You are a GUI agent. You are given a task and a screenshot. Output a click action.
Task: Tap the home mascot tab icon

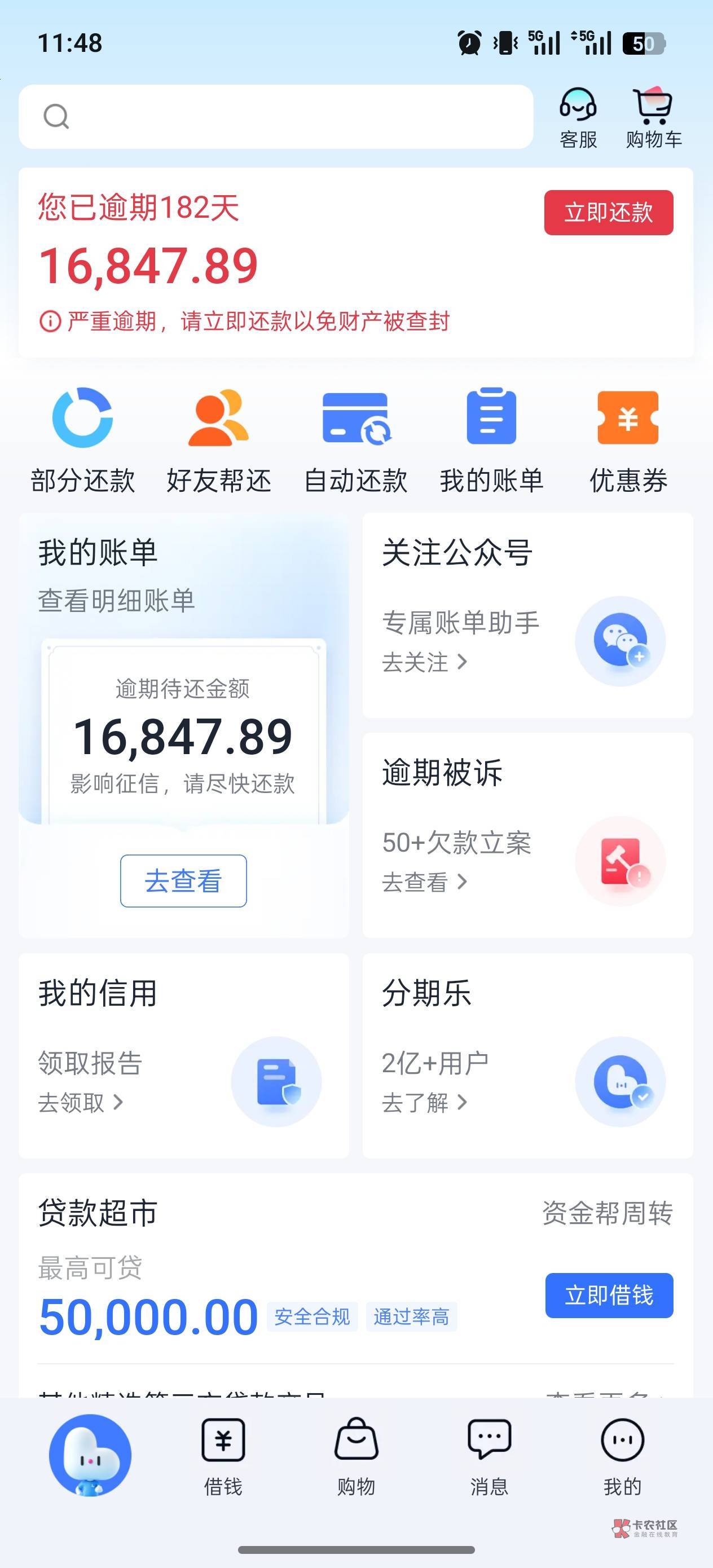click(x=90, y=1455)
